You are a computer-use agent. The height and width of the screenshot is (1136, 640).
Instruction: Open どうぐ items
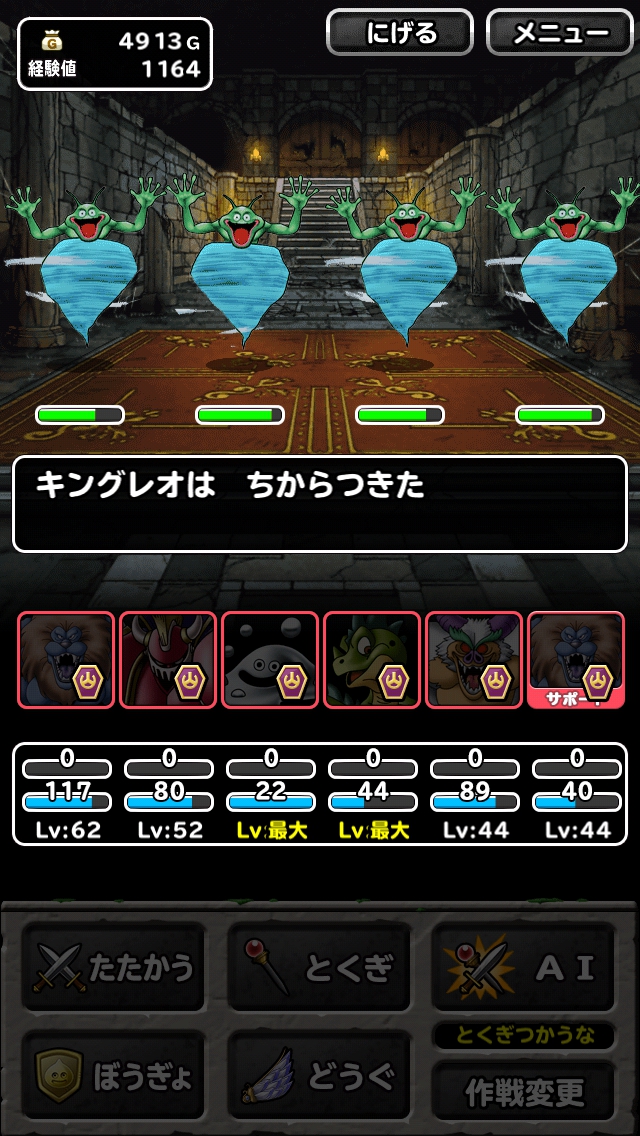click(x=319, y=1075)
